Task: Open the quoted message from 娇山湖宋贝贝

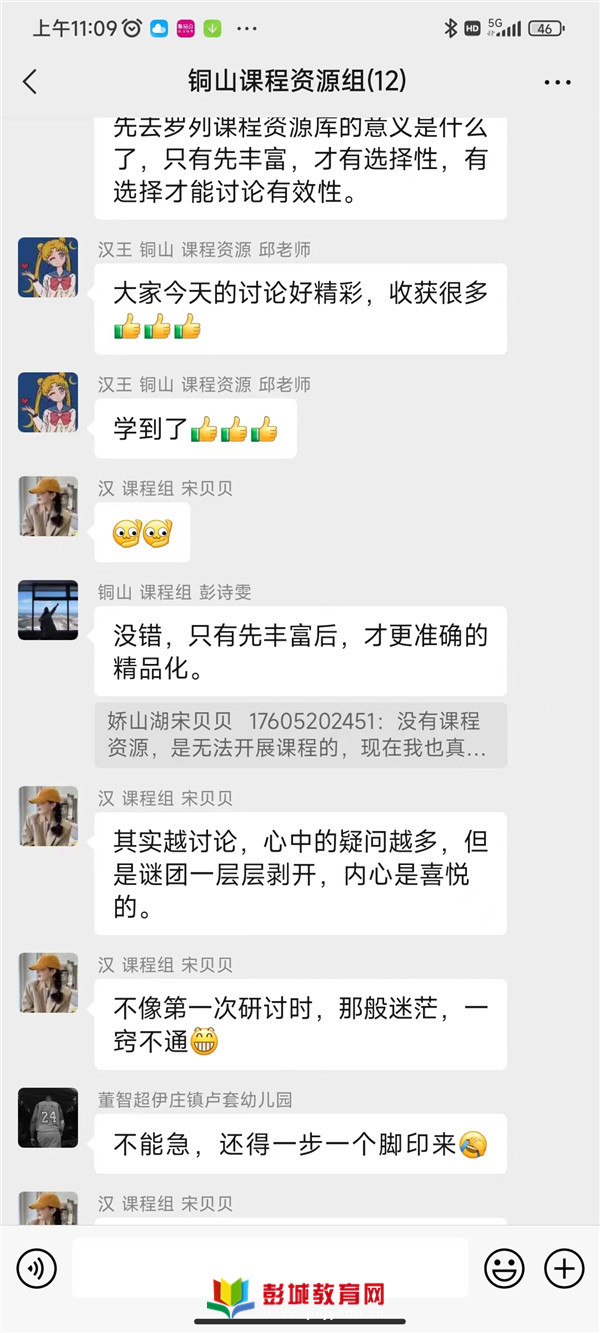Action: pyautogui.click(x=300, y=735)
